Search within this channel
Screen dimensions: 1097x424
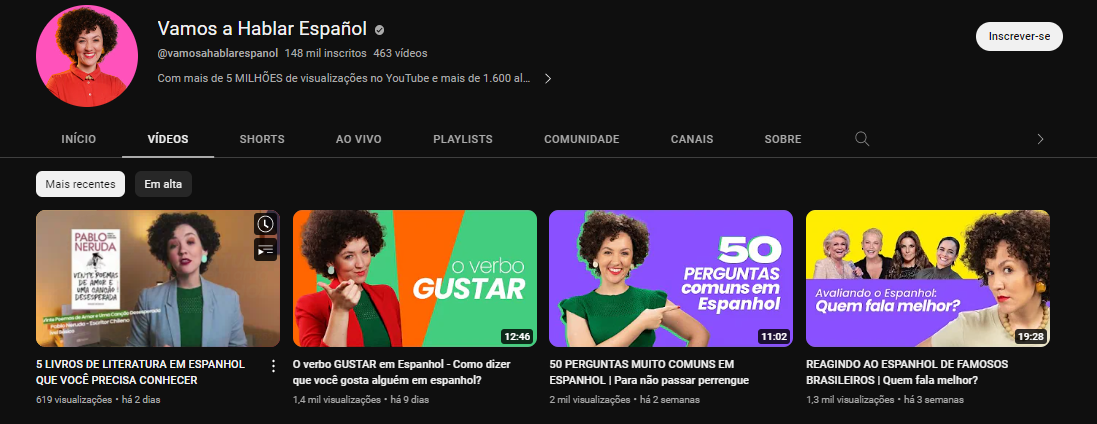(x=861, y=139)
